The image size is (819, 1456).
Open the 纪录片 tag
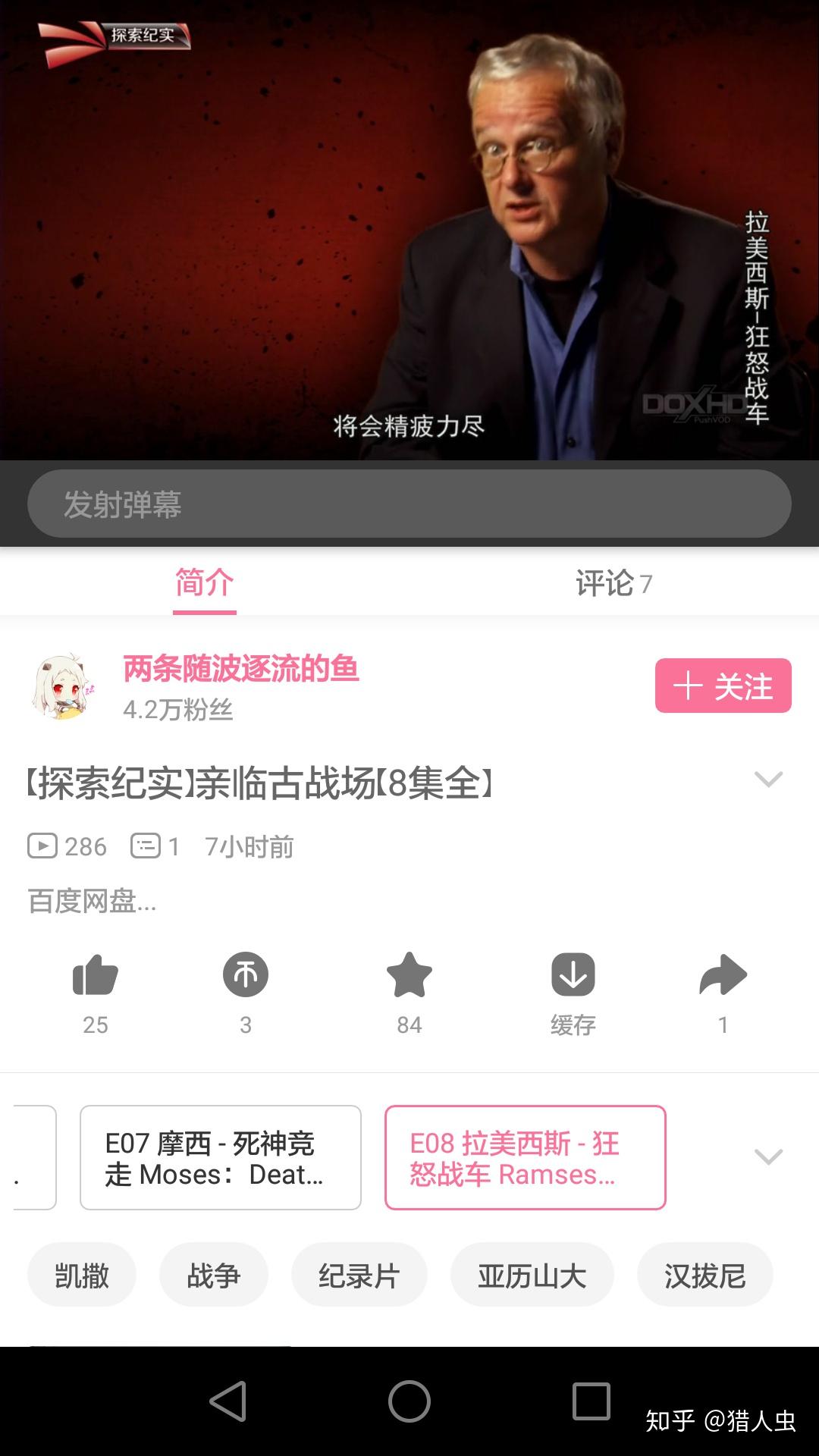[359, 1276]
